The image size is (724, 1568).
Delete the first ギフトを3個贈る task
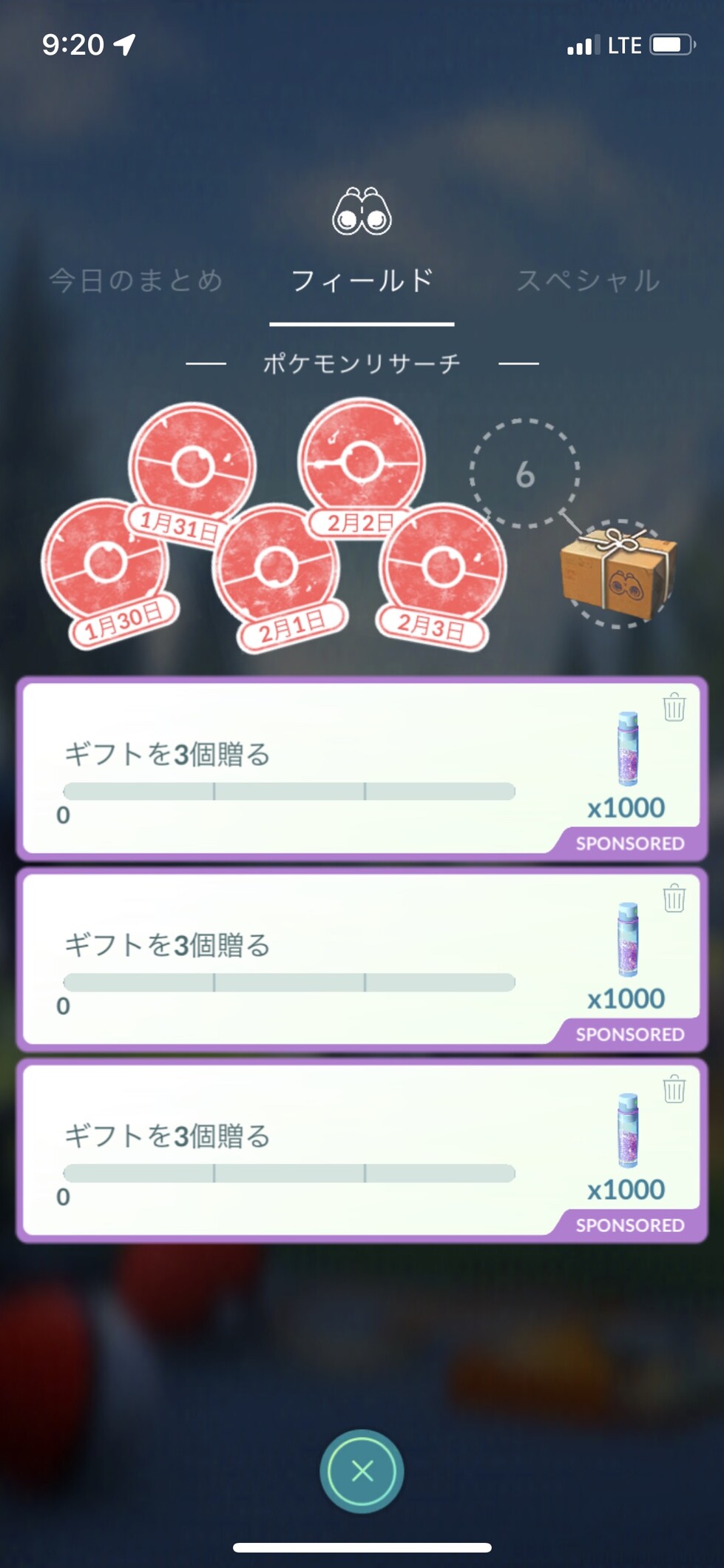coord(674,707)
